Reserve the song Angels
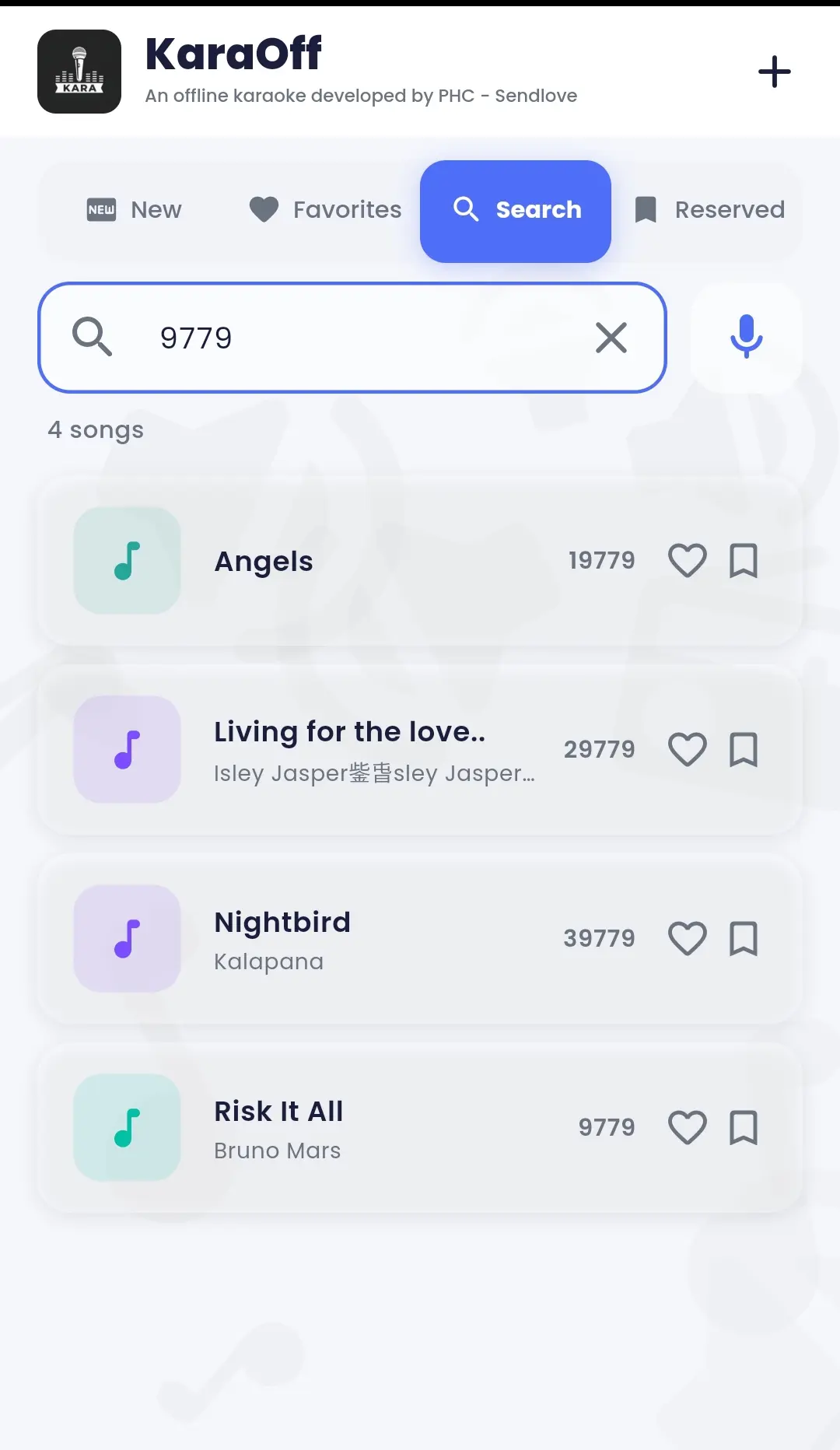Viewport: 840px width, 1450px height. coord(744,560)
